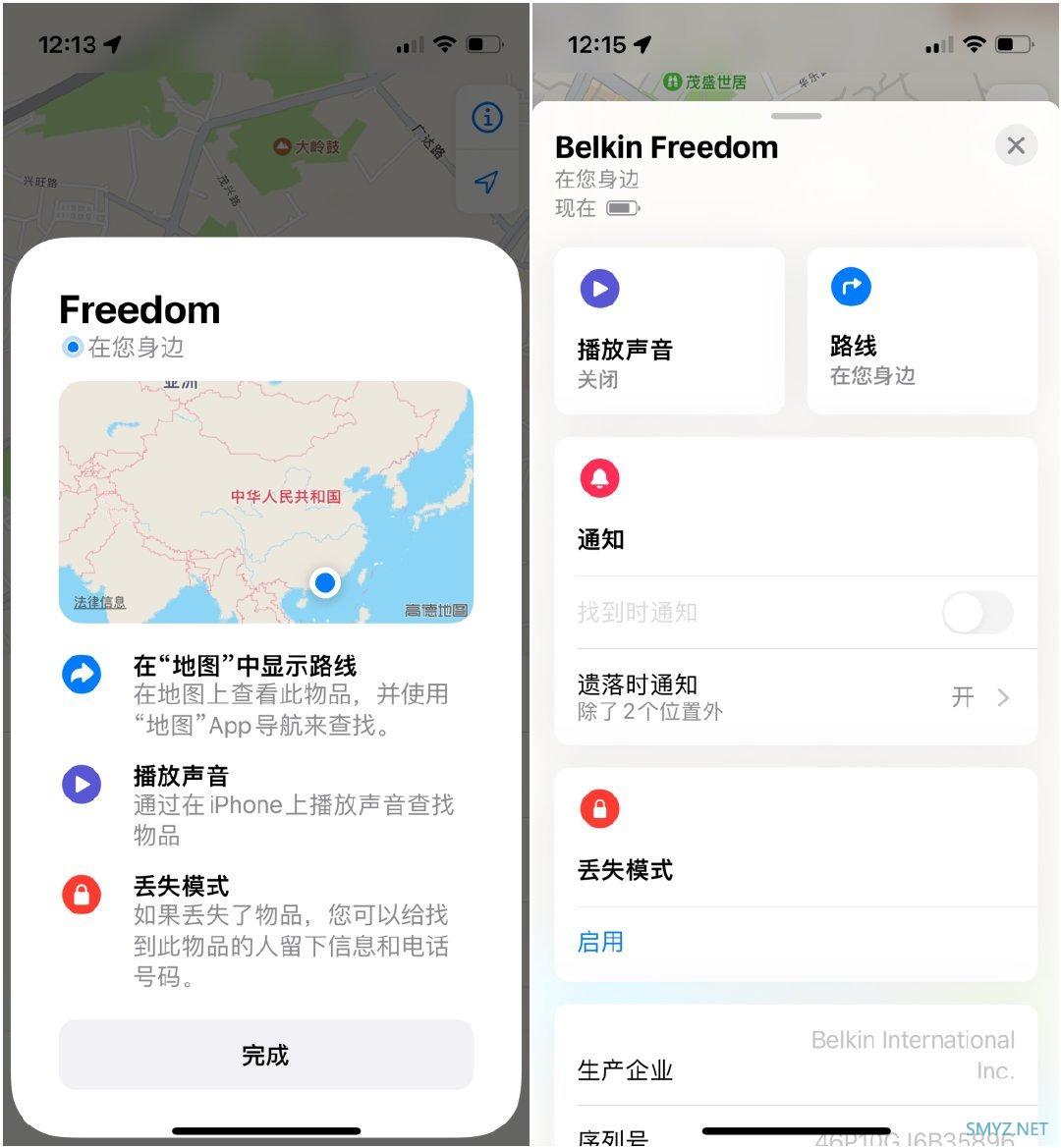Open the 路线 directions card
1061x1148 pixels.
click(921, 331)
